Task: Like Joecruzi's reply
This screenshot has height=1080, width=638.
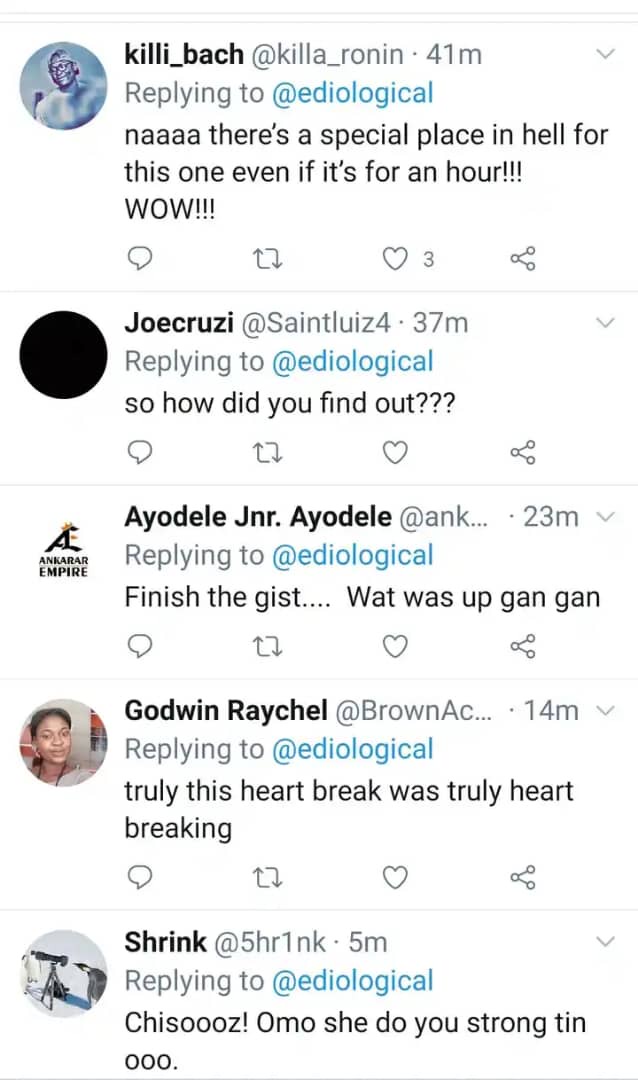Action: click(x=395, y=453)
